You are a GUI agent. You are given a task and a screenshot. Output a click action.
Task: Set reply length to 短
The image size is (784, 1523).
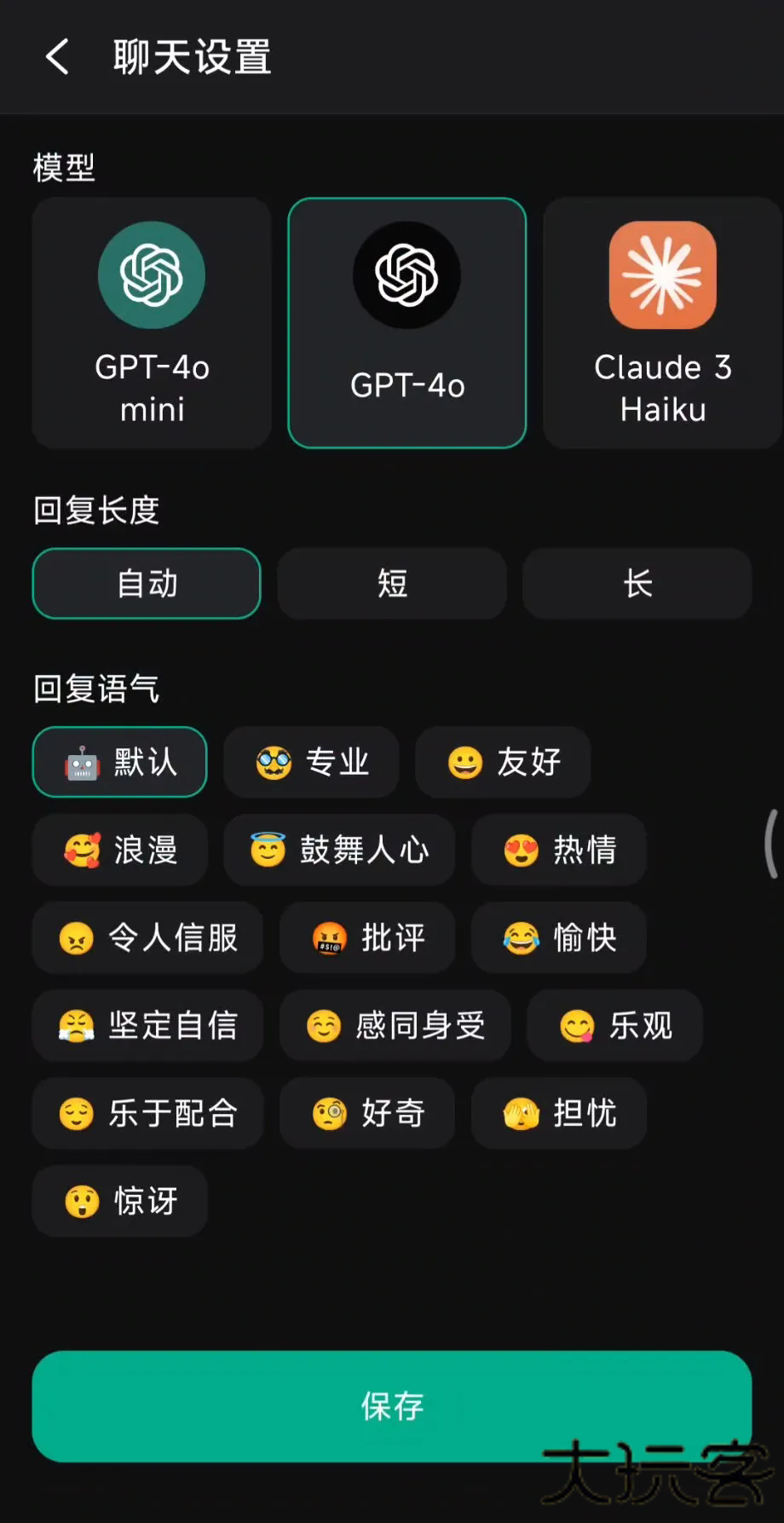tap(392, 584)
